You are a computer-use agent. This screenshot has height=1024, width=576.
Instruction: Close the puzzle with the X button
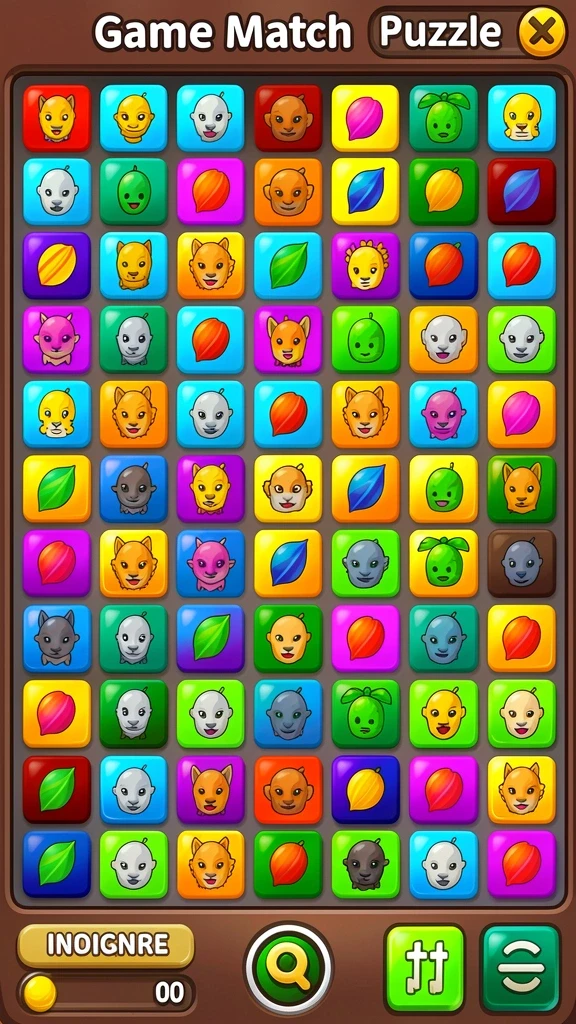tap(541, 31)
